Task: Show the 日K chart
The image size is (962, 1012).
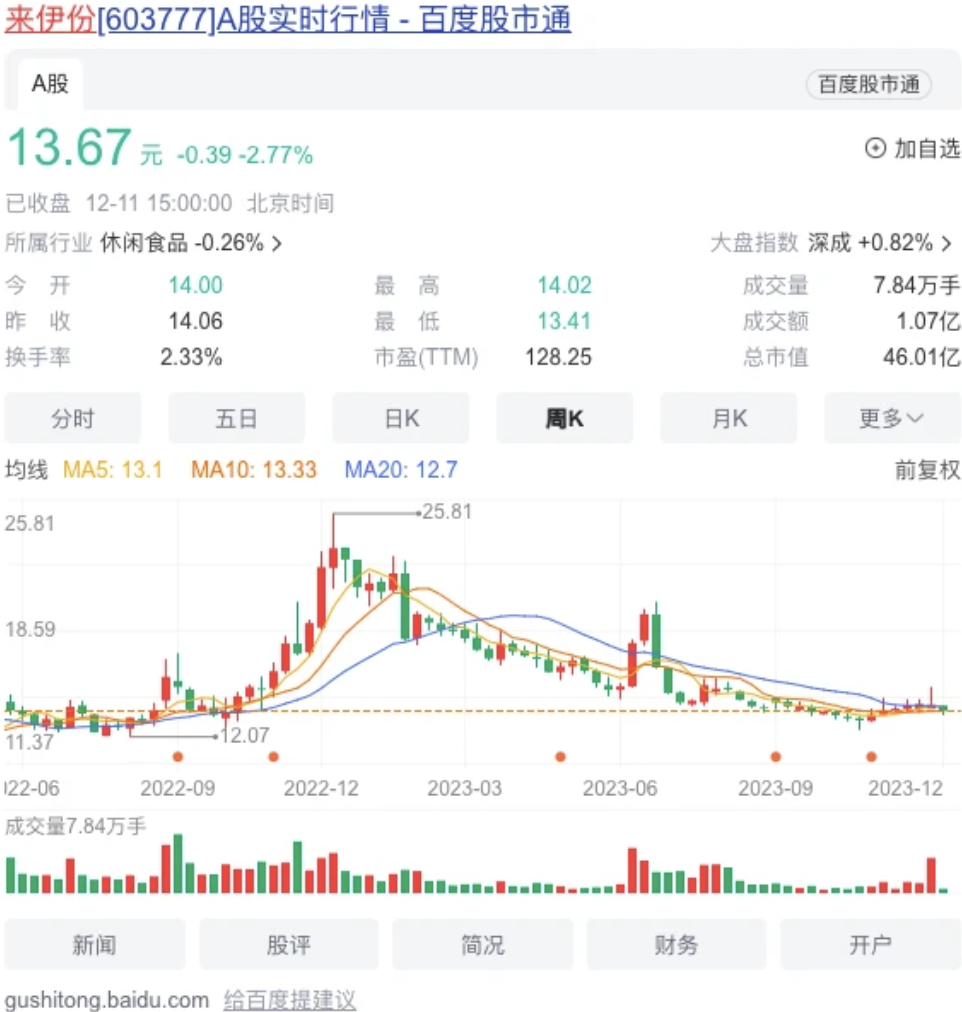Action: (400, 418)
